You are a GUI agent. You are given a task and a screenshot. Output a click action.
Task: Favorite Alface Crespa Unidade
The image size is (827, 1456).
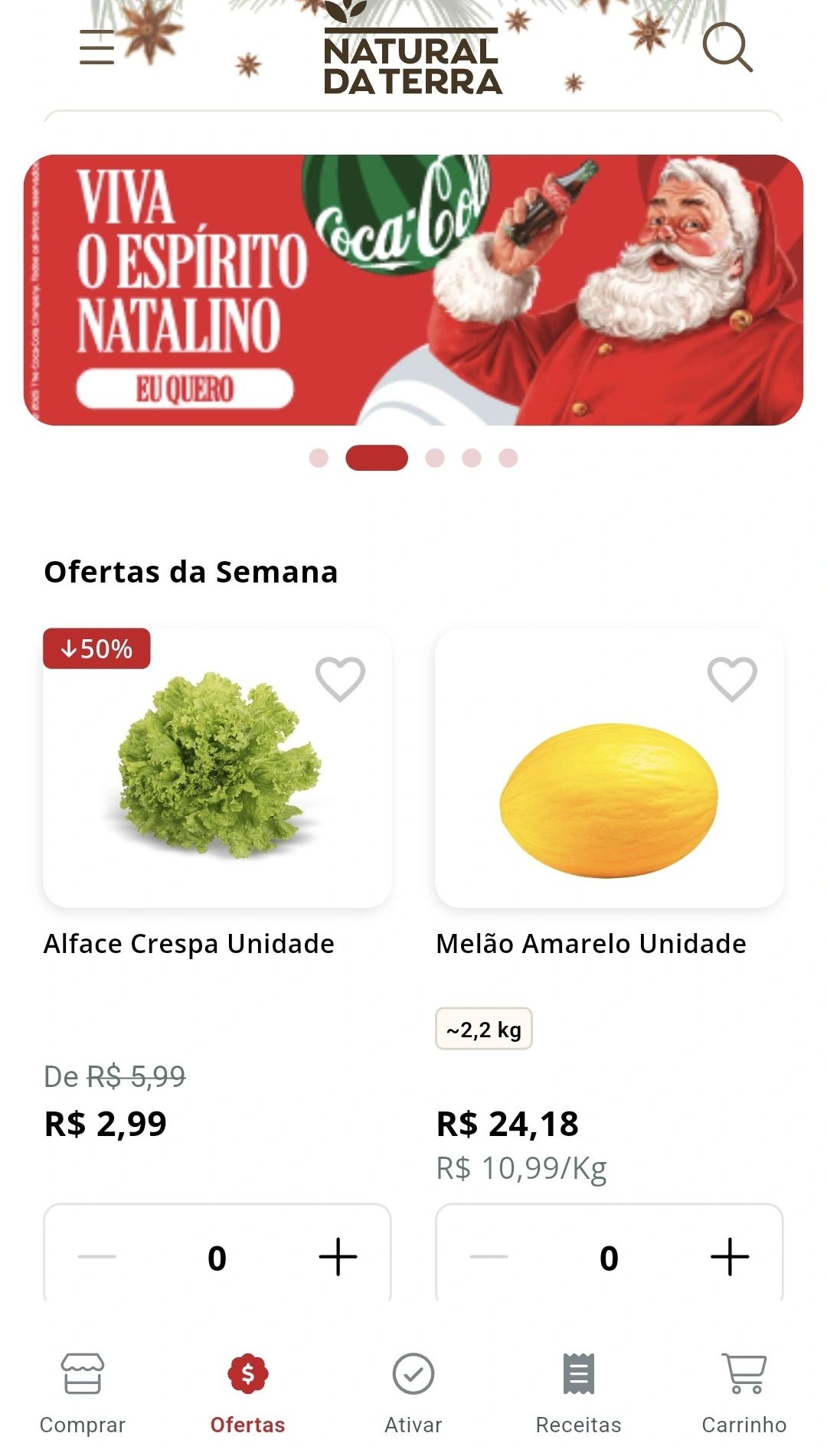340,679
